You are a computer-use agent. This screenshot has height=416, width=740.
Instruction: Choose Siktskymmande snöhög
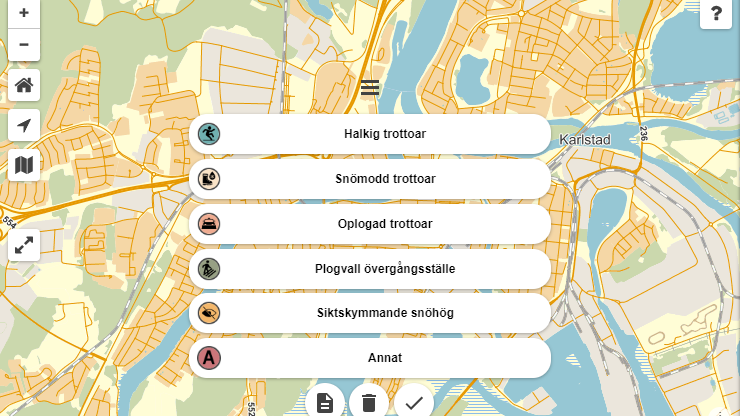(369, 313)
